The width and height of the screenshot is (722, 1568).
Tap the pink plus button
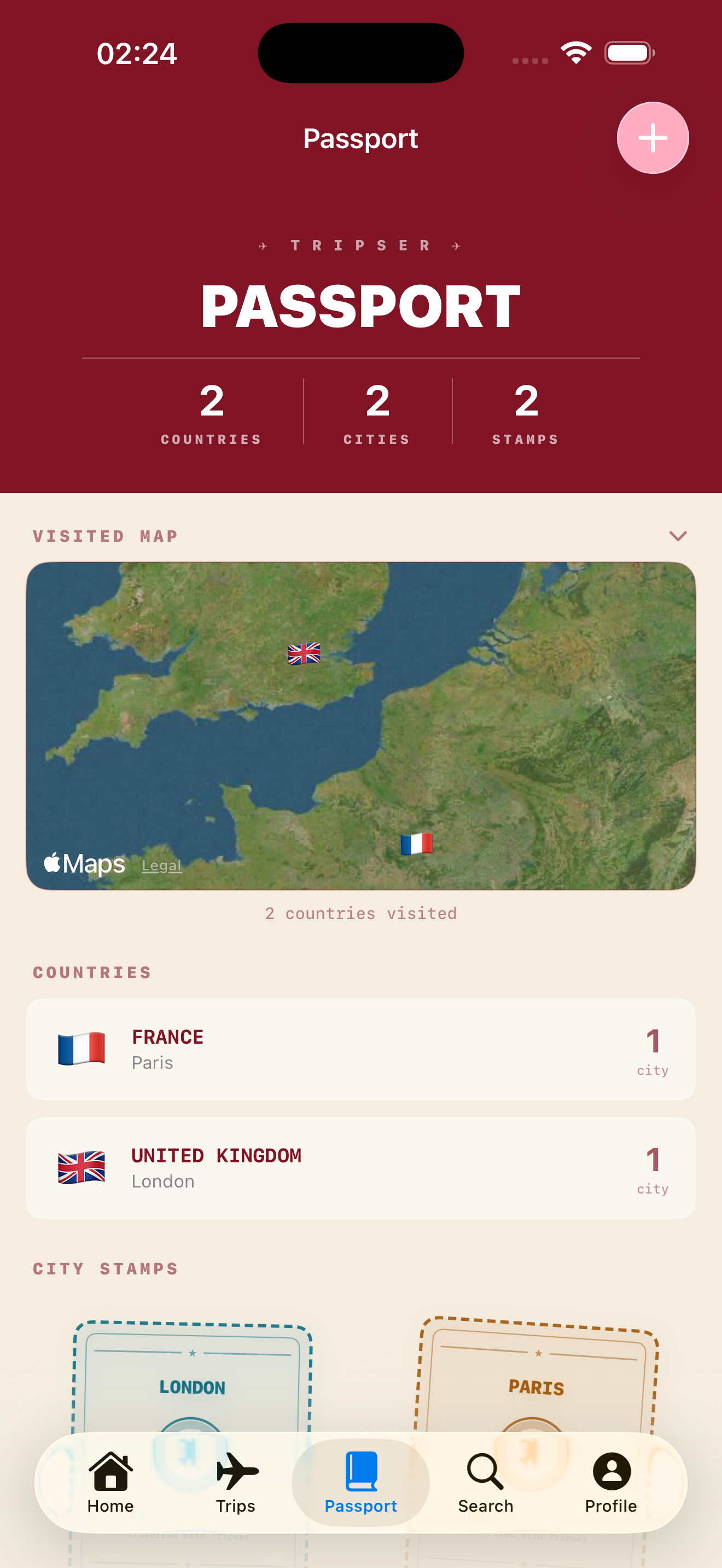click(653, 138)
